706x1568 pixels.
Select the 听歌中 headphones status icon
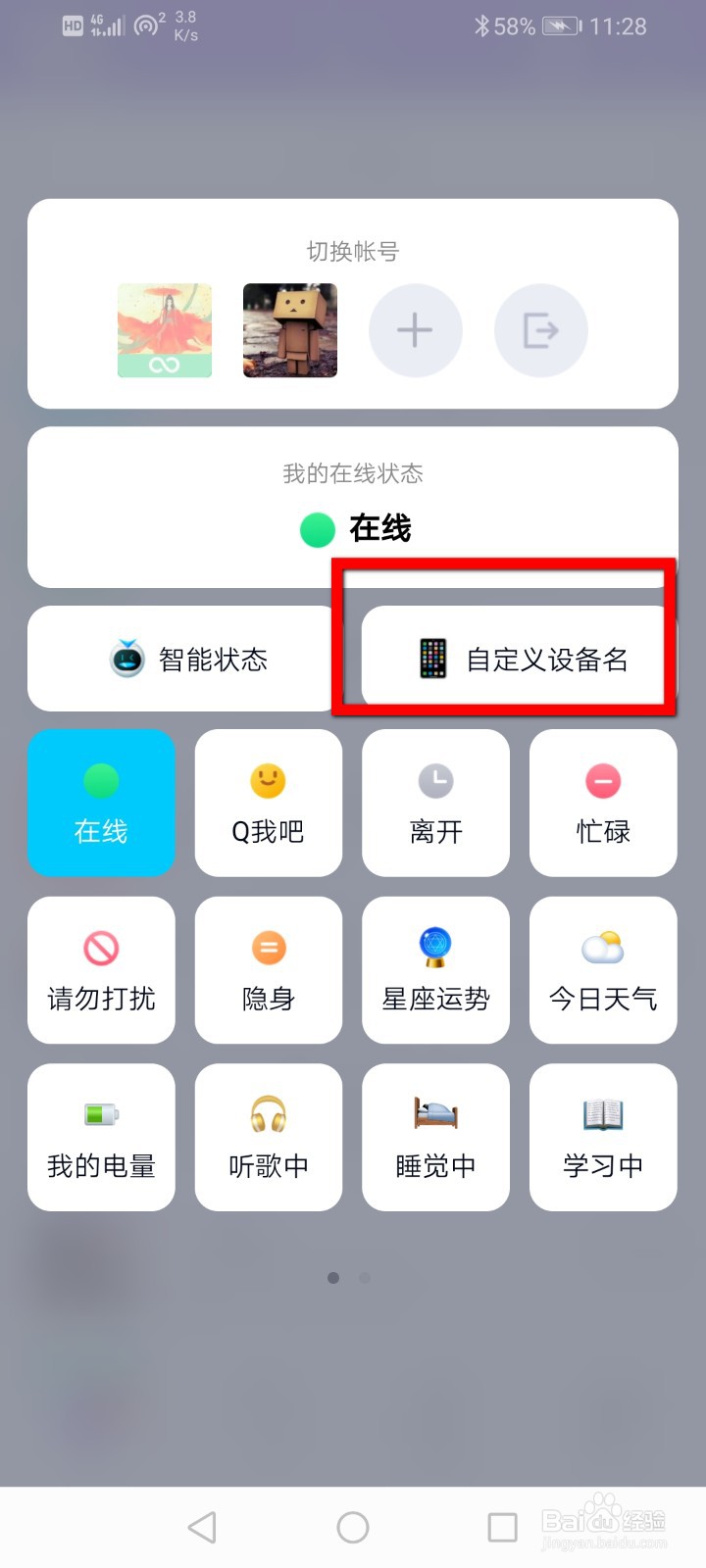coord(268,1116)
